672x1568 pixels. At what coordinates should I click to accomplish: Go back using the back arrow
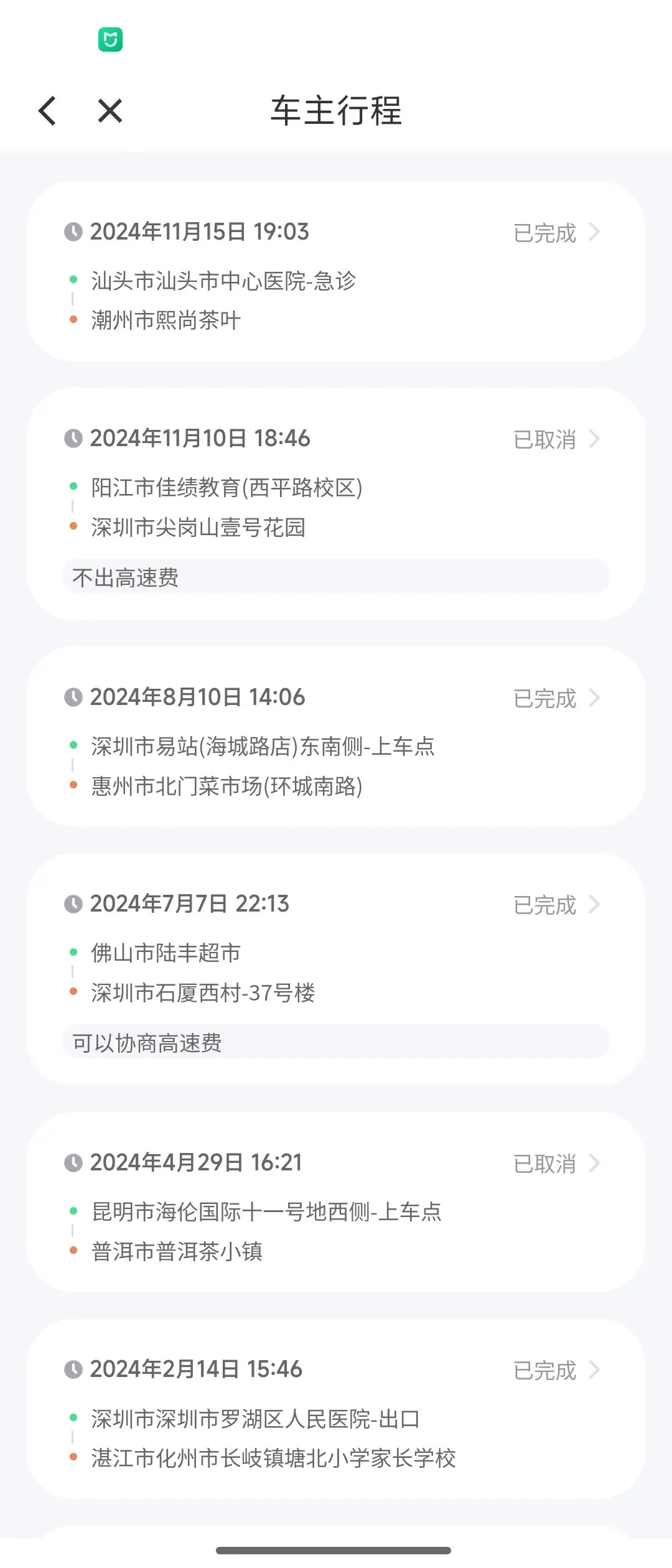coord(48,111)
